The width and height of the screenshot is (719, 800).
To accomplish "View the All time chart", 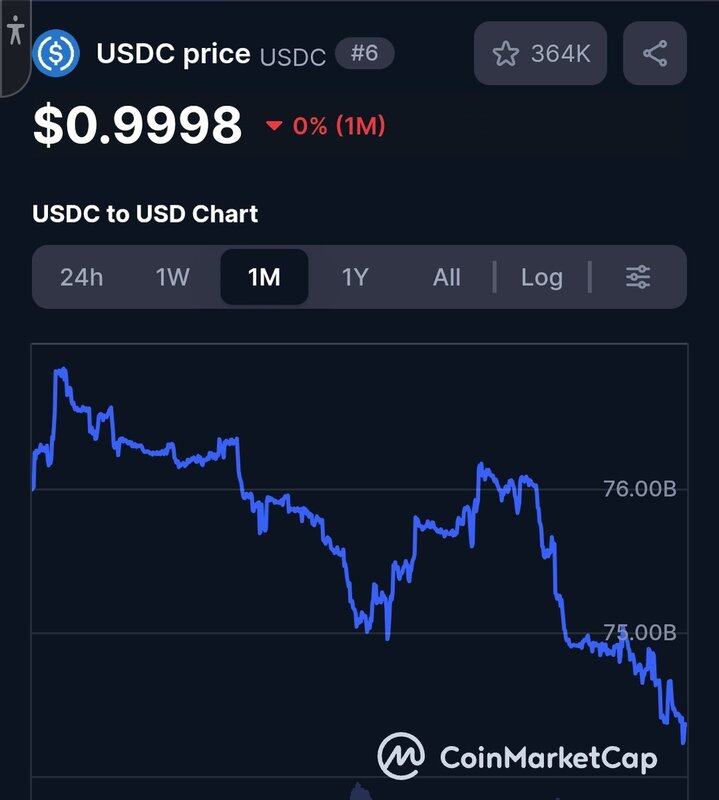I will point(446,277).
